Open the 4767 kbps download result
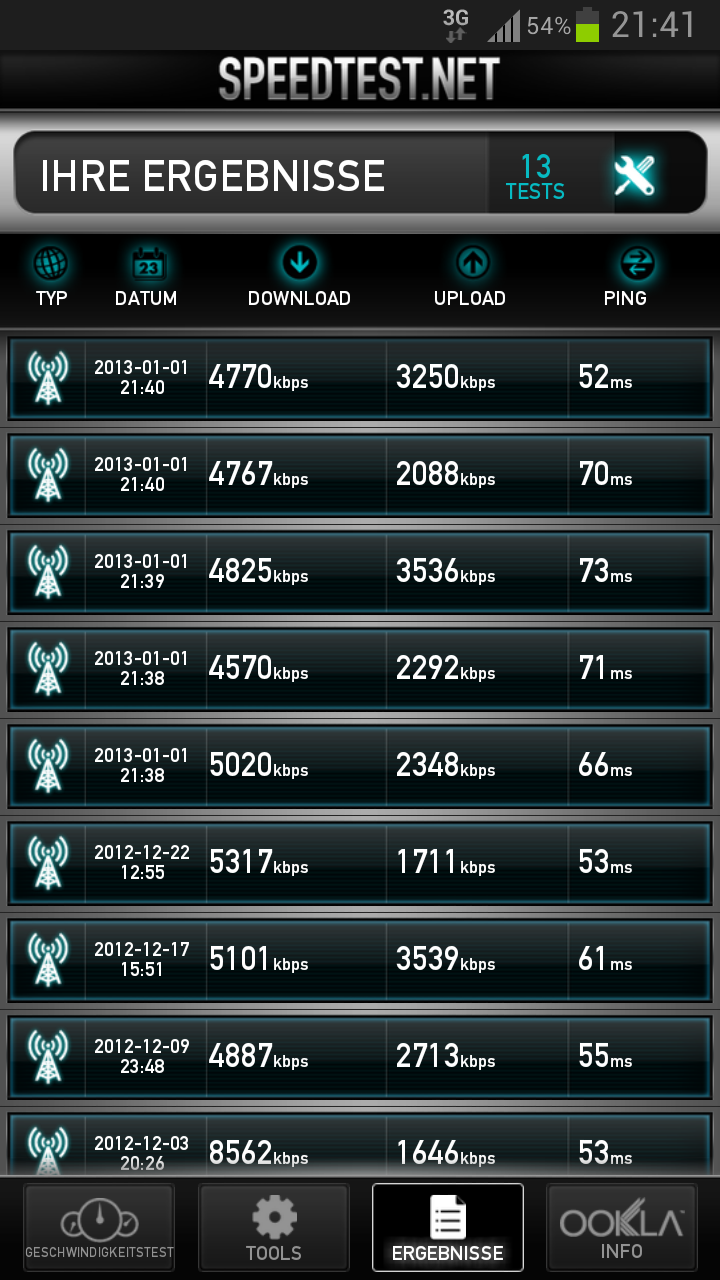Screen dimensions: 720x1280 tap(360, 474)
